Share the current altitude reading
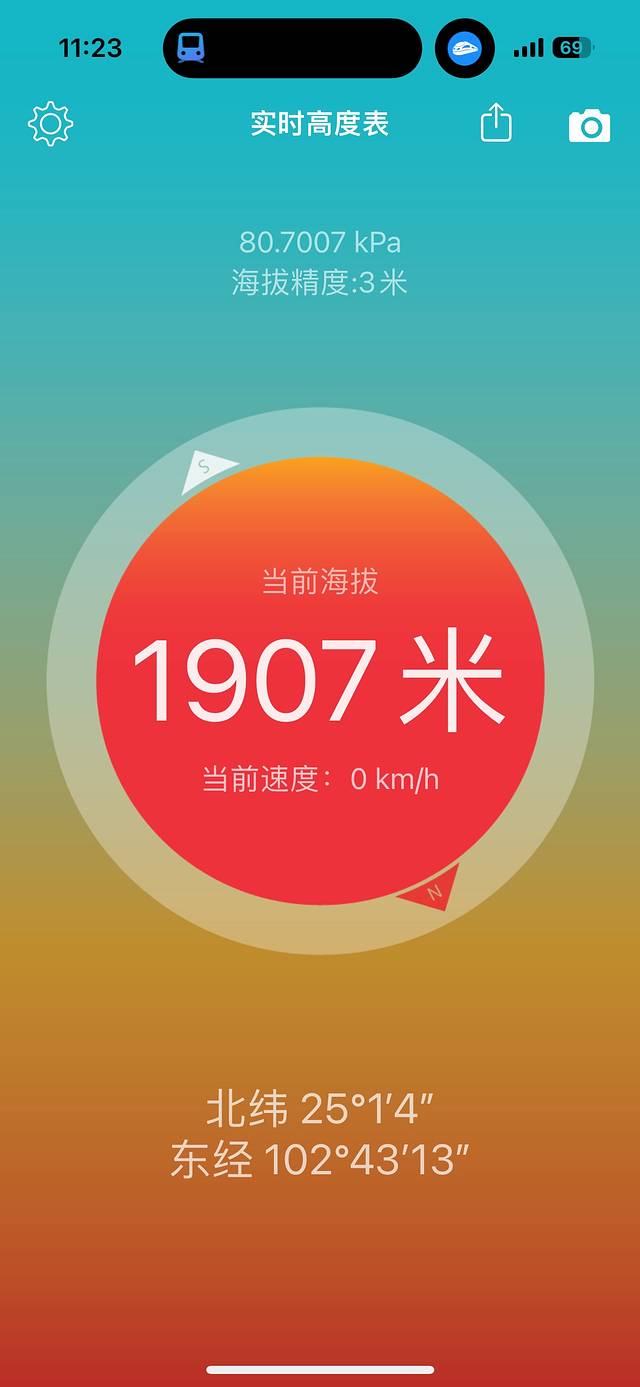 pos(496,124)
